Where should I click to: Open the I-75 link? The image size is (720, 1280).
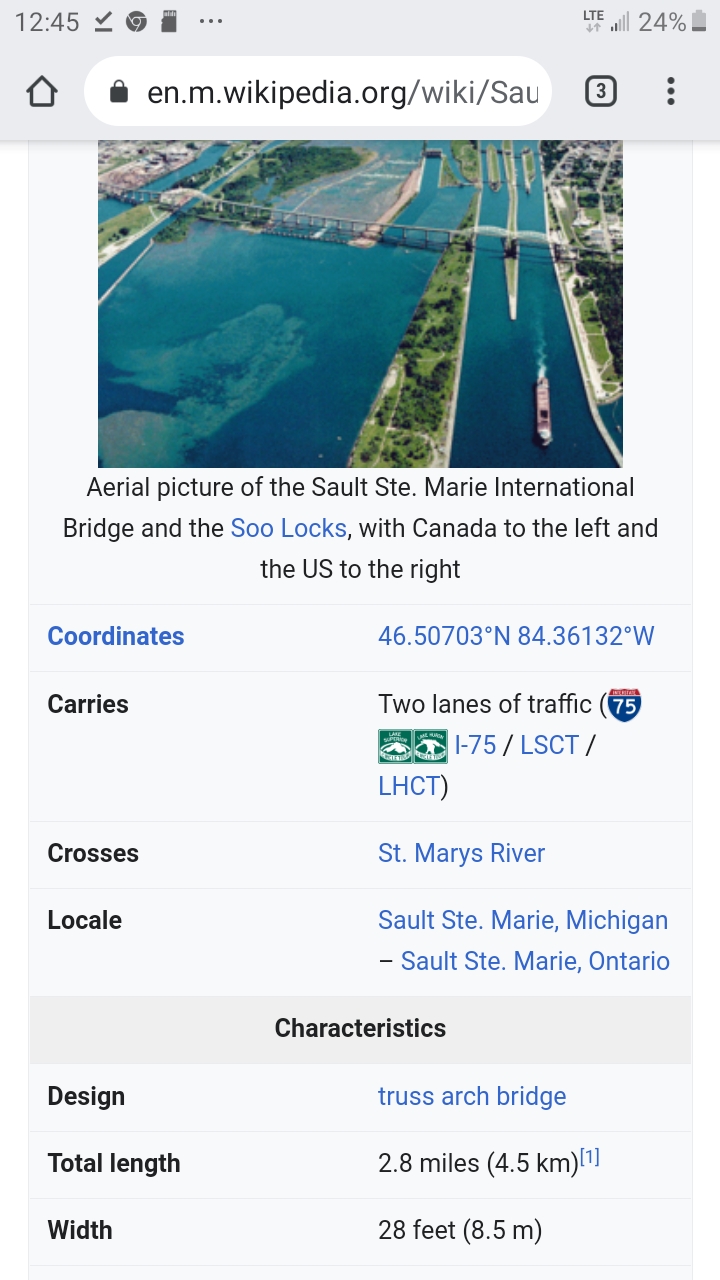tap(475, 745)
